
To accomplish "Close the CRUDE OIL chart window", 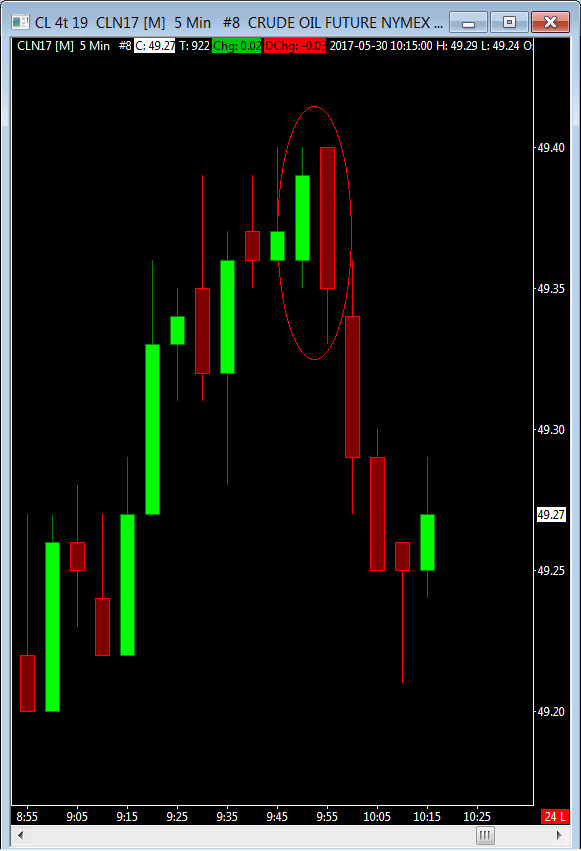I will pyautogui.click(x=550, y=22).
